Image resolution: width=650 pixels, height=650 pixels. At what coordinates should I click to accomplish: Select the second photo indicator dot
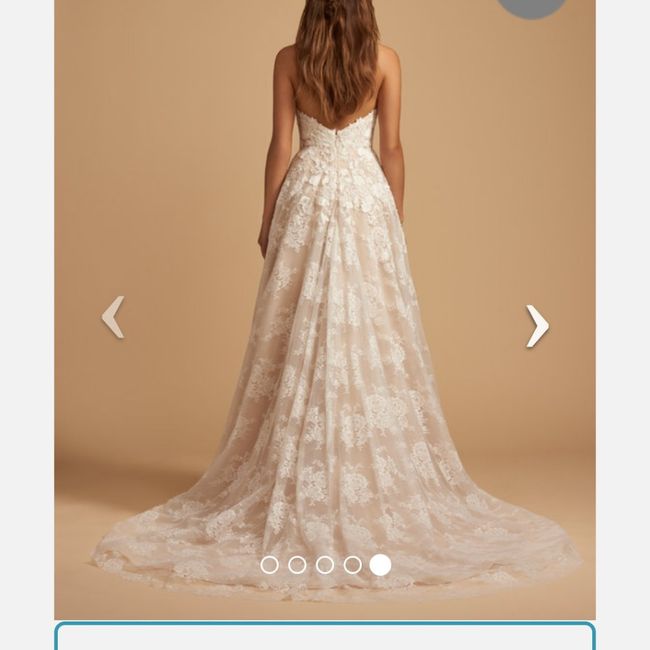coord(297,565)
